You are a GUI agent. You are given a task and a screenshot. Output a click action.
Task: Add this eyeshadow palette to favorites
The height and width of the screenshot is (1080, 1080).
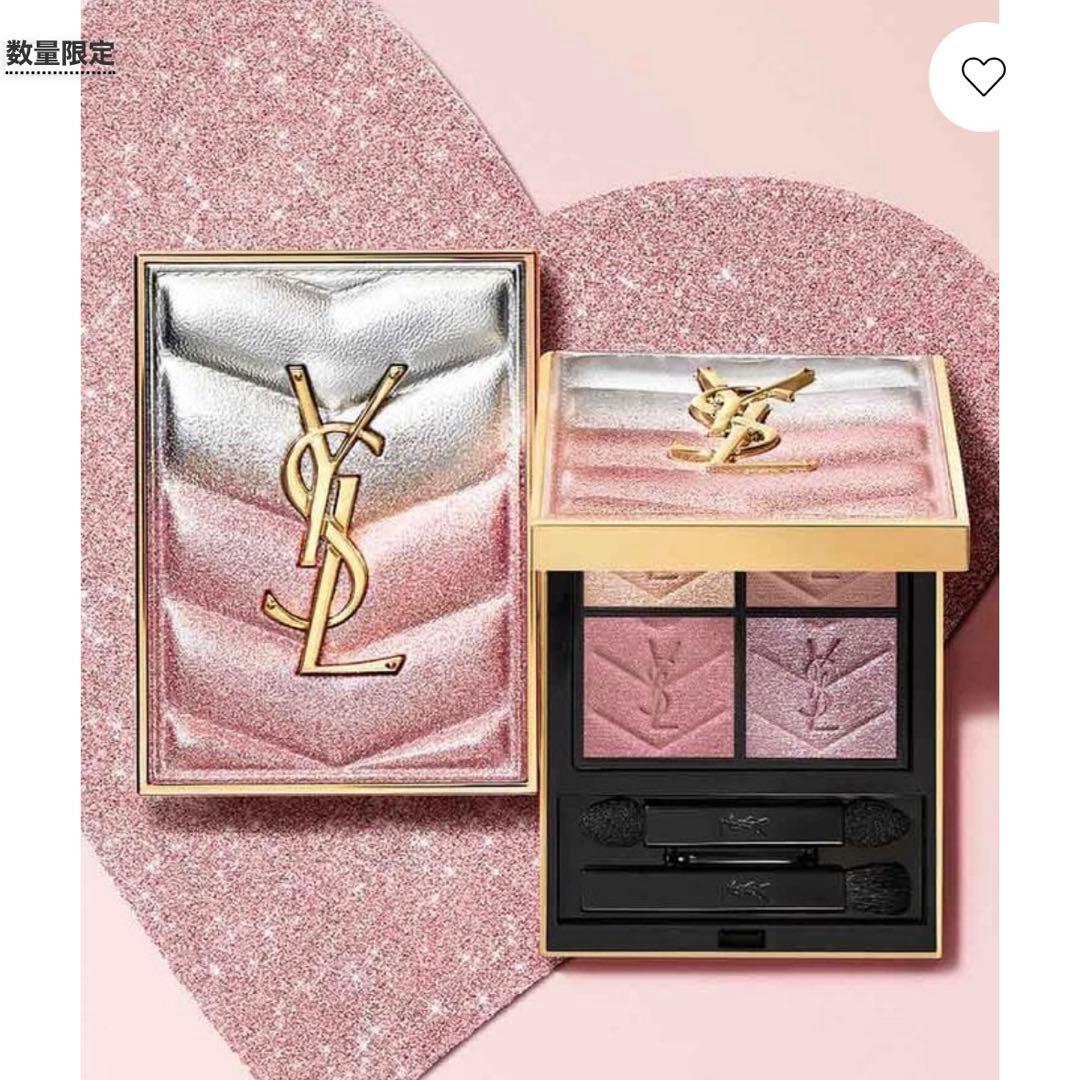coord(981,77)
